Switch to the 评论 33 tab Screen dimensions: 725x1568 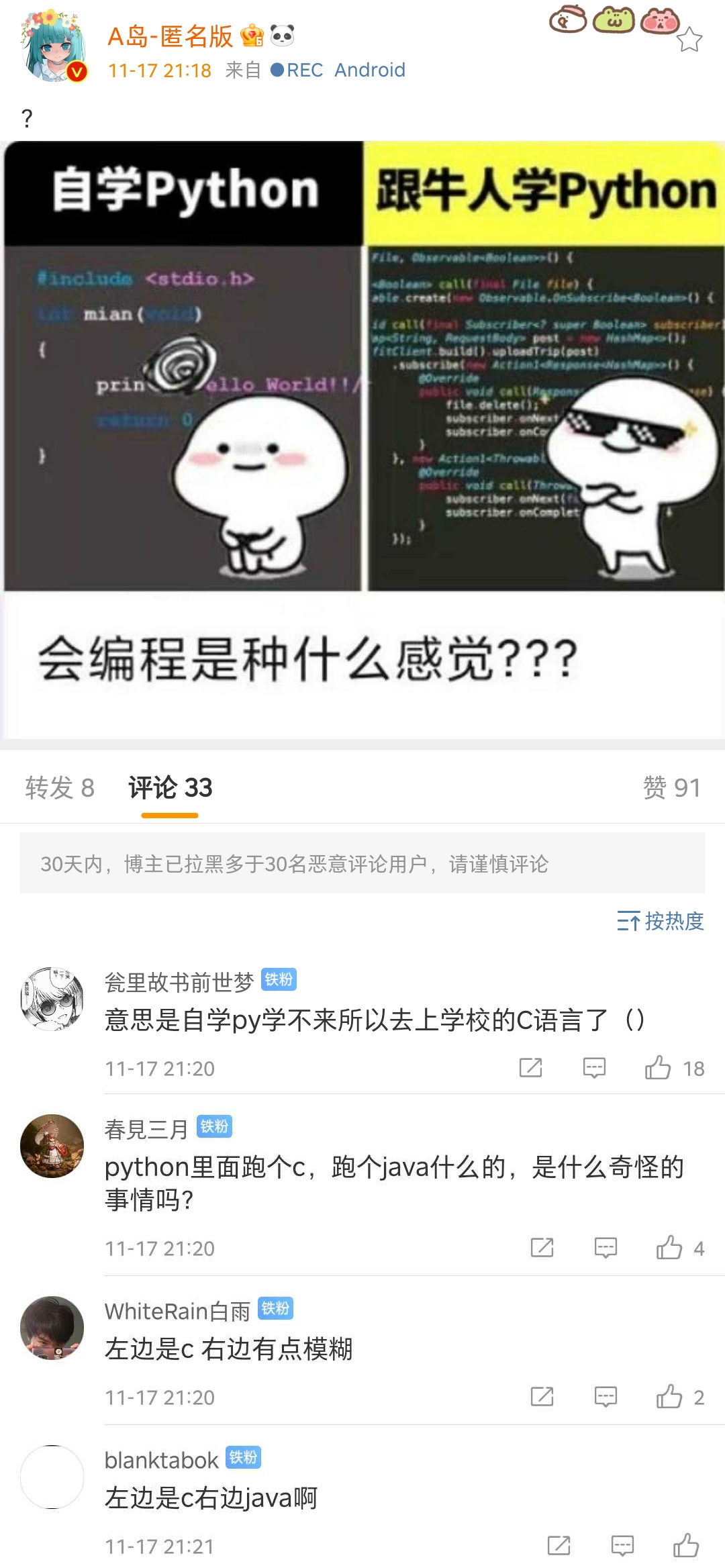tap(170, 787)
